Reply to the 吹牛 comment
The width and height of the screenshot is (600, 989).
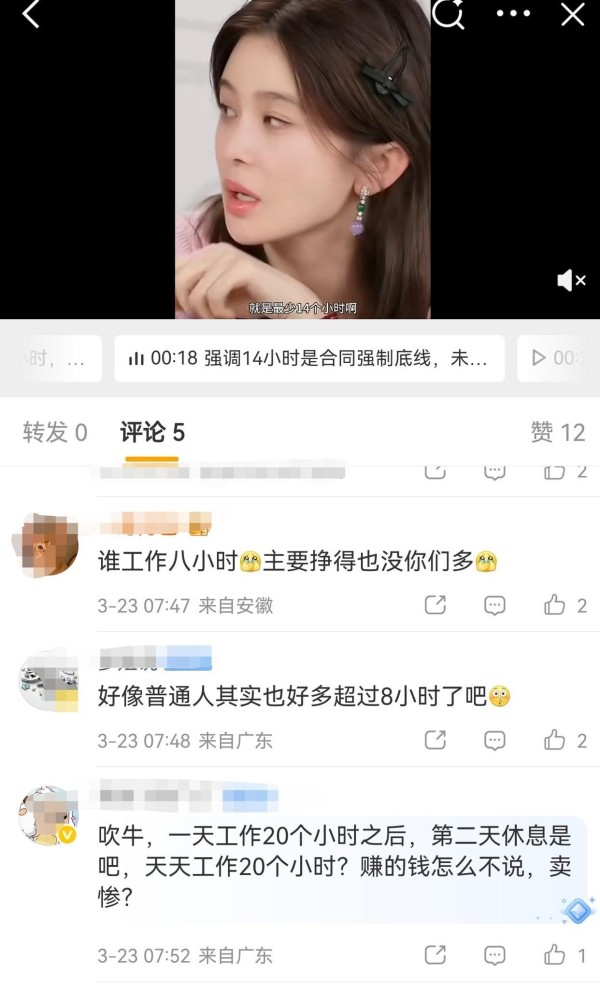[x=495, y=955]
